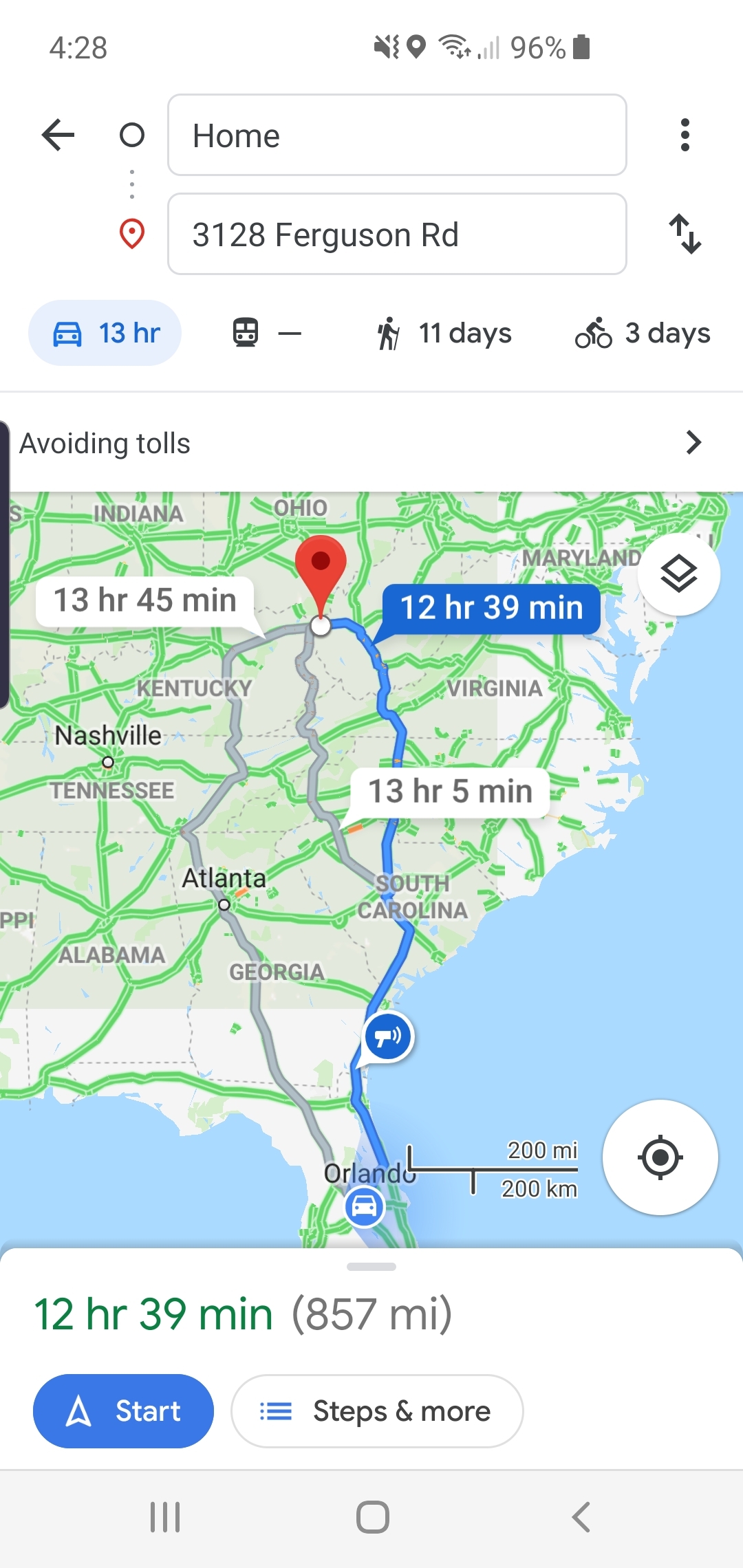Open Steps & more
The width and height of the screenshot is (743, 1568).
click(377, 1411)
